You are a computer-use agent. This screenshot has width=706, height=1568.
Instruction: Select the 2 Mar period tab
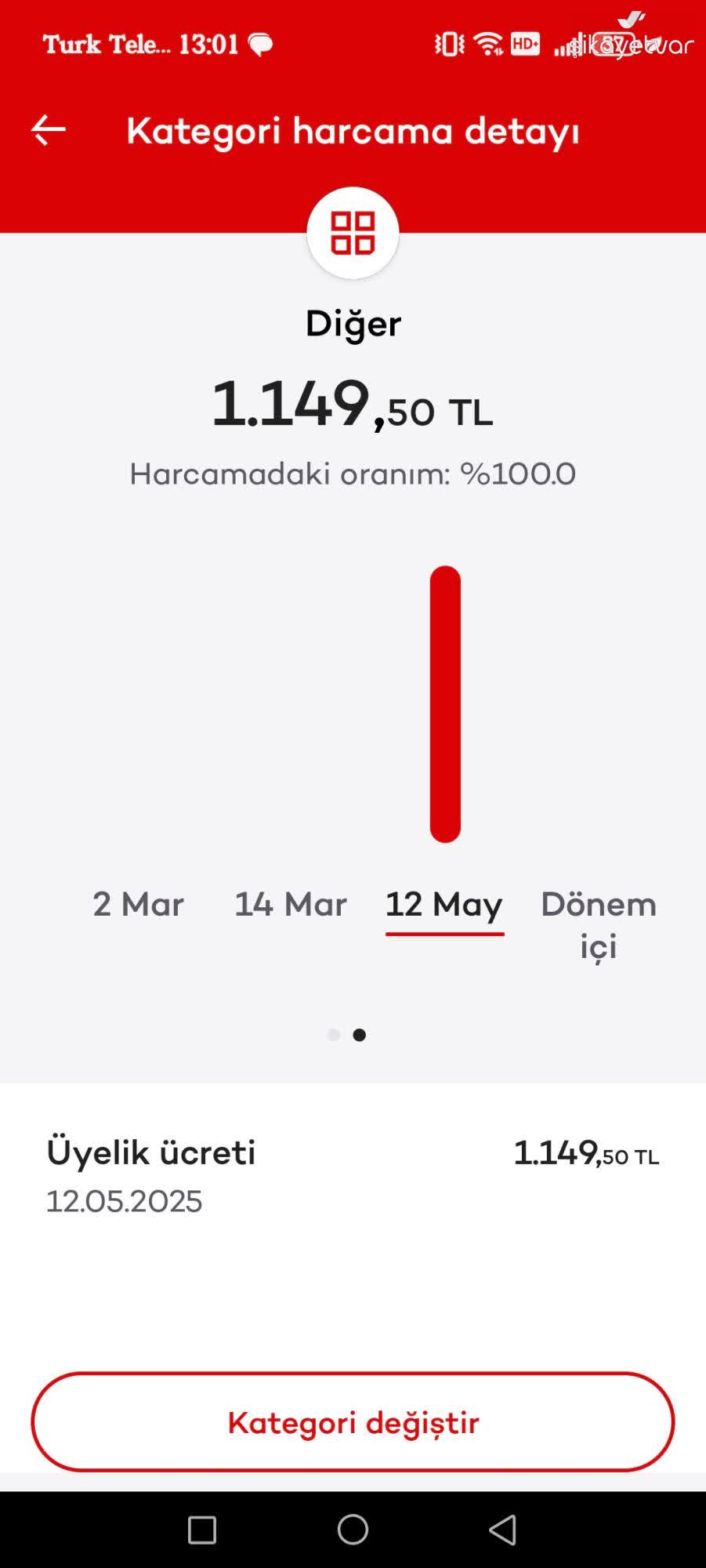point(137,904)
